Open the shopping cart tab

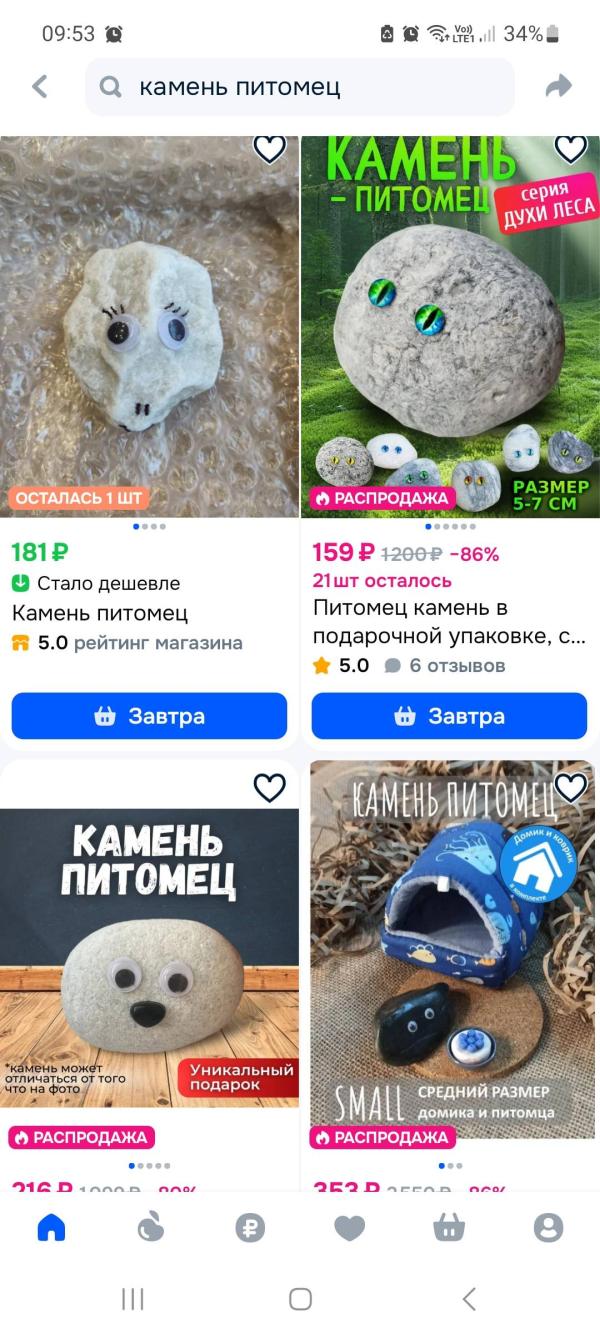(449, 1227)
